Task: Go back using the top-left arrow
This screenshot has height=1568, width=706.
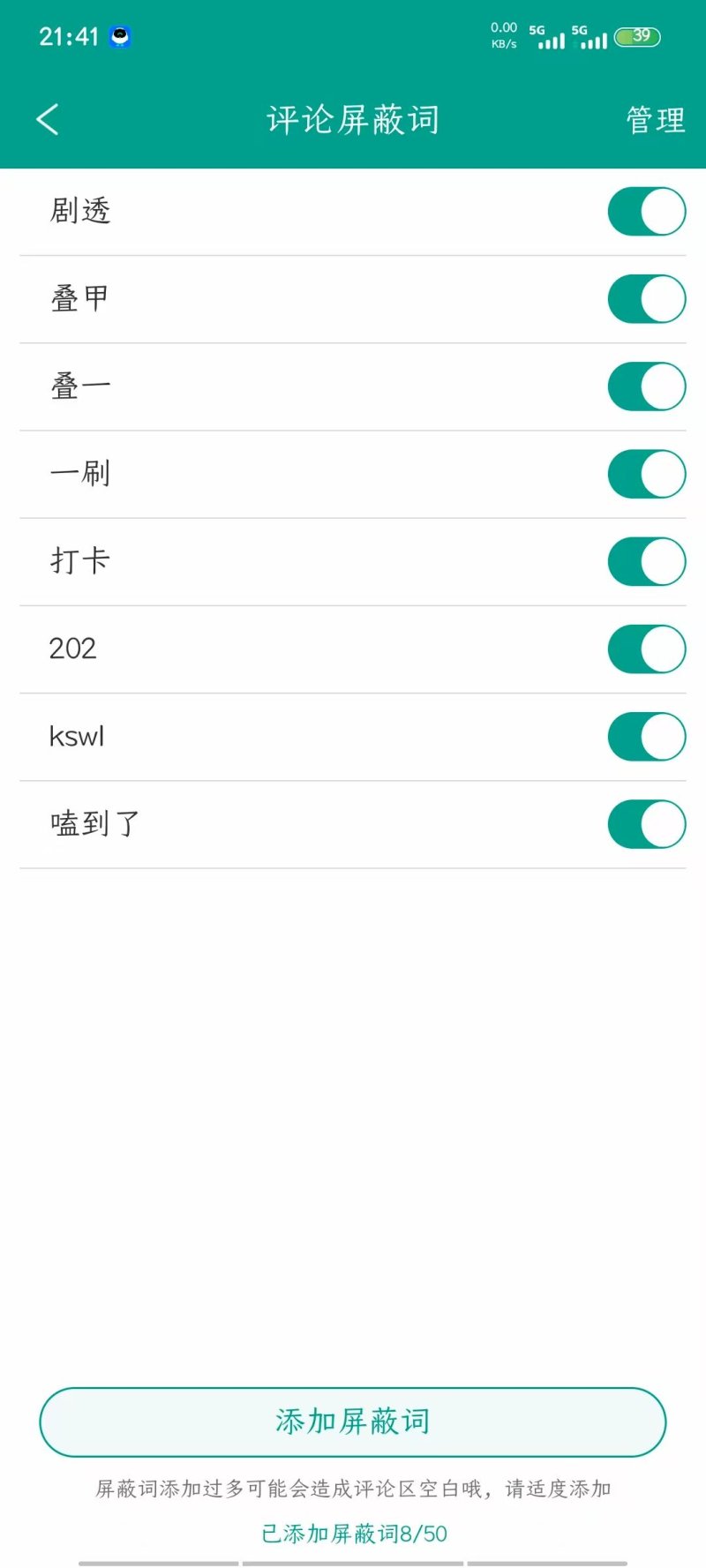Action: [x=48, y=119]
